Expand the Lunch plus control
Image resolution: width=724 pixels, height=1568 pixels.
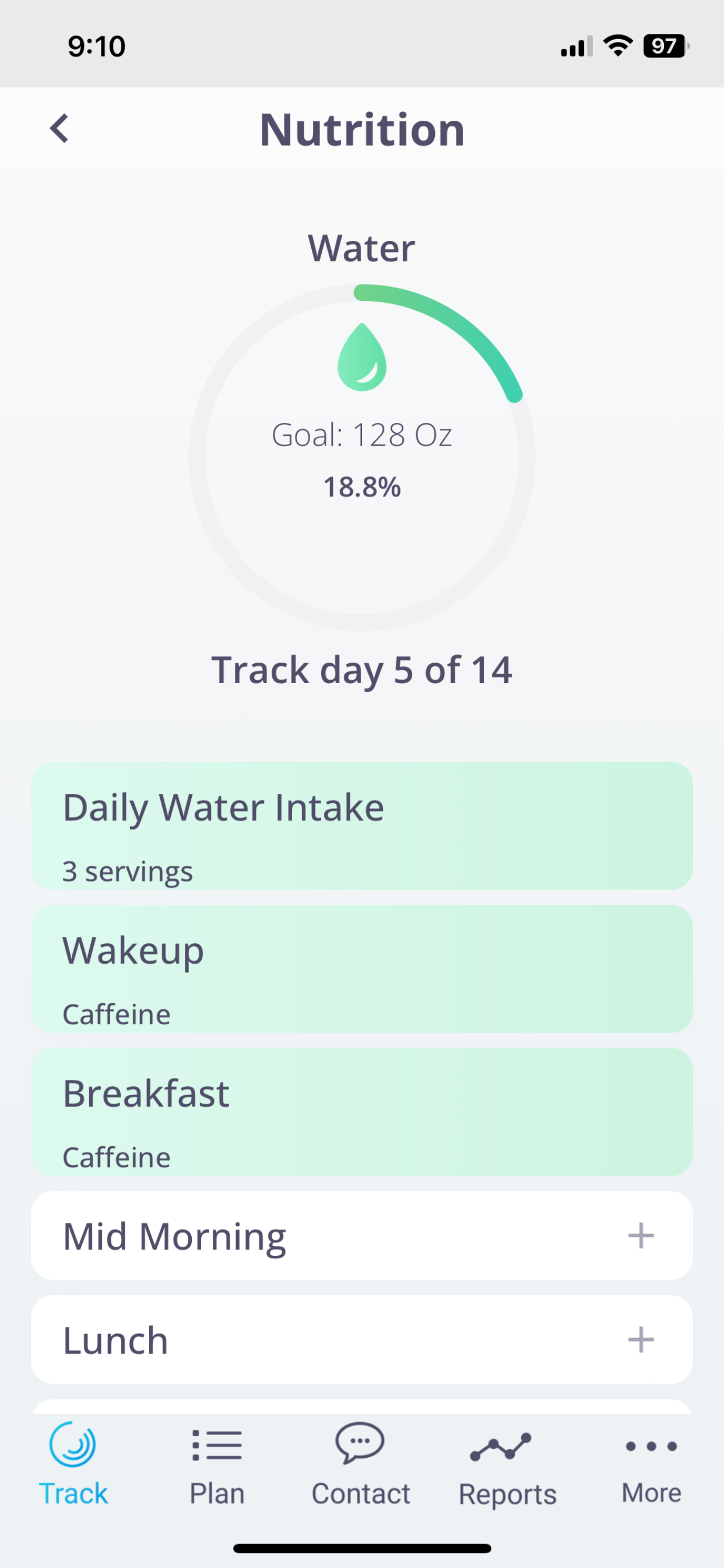[x=641, y=1339]
